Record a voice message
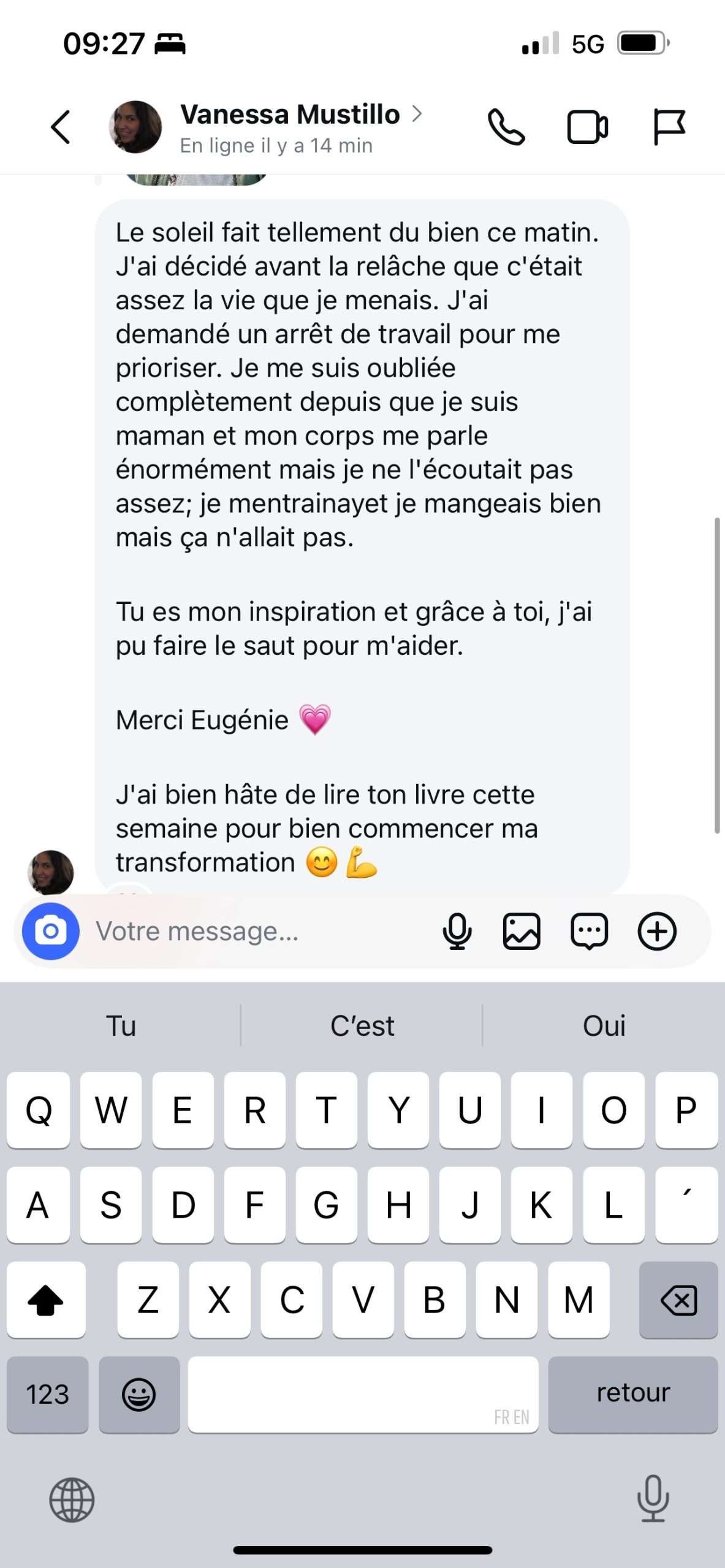This screenshot has height=1568, width=725. (457, 931)
